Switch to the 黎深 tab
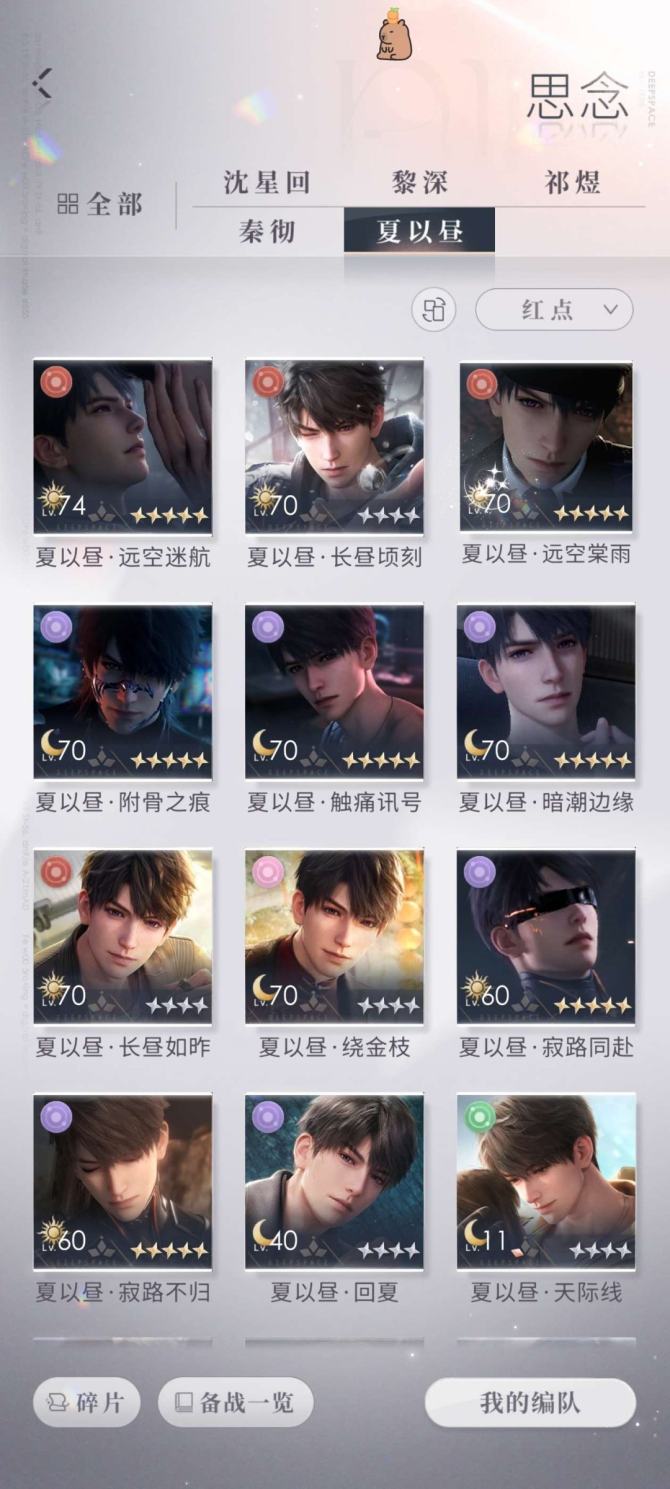This screenshot has height=1489, width=670. tap(419, 182)
